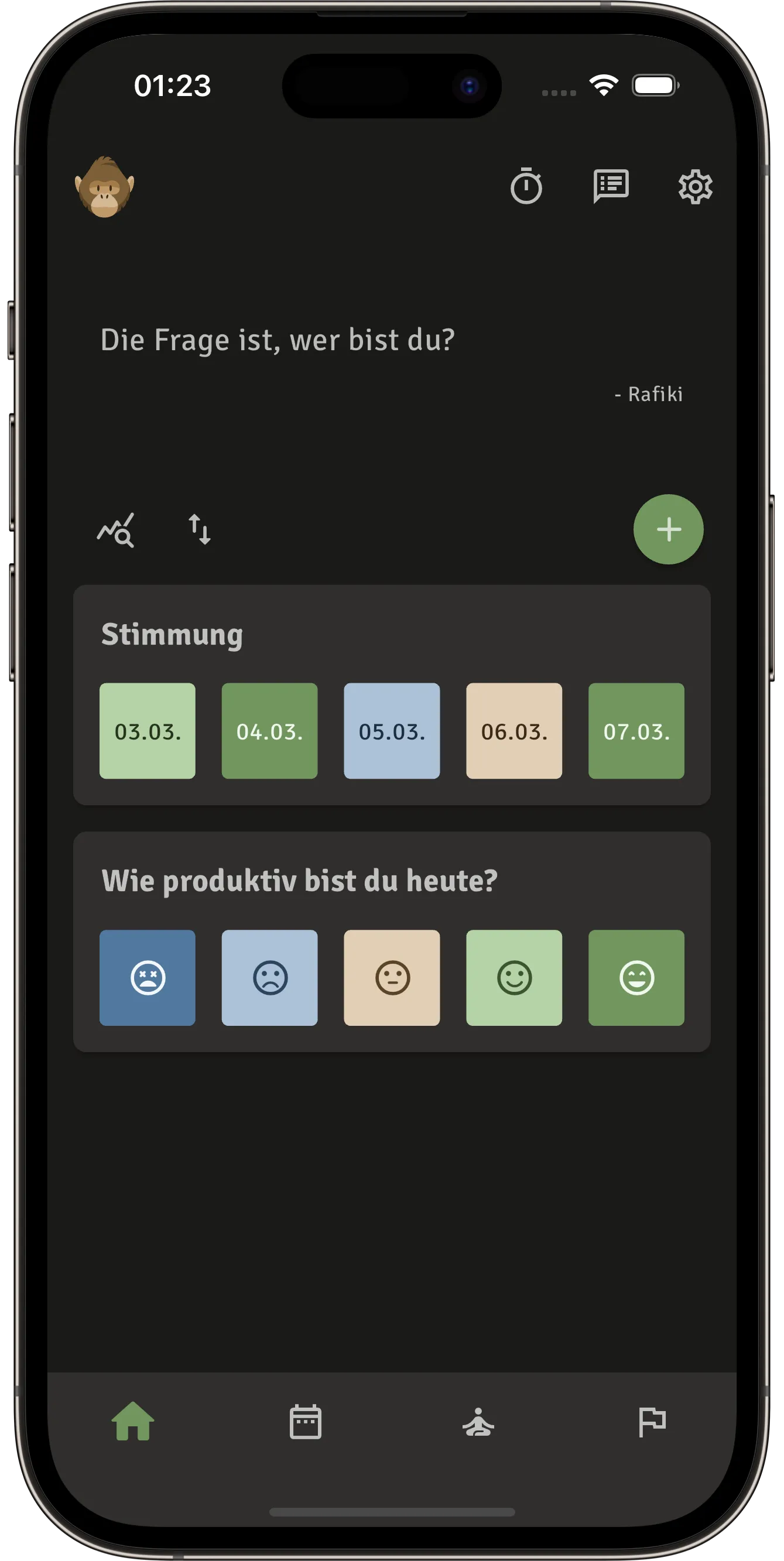
Task: Open the Stimmung entry for 04.03.
Action: tap(269, 731)
